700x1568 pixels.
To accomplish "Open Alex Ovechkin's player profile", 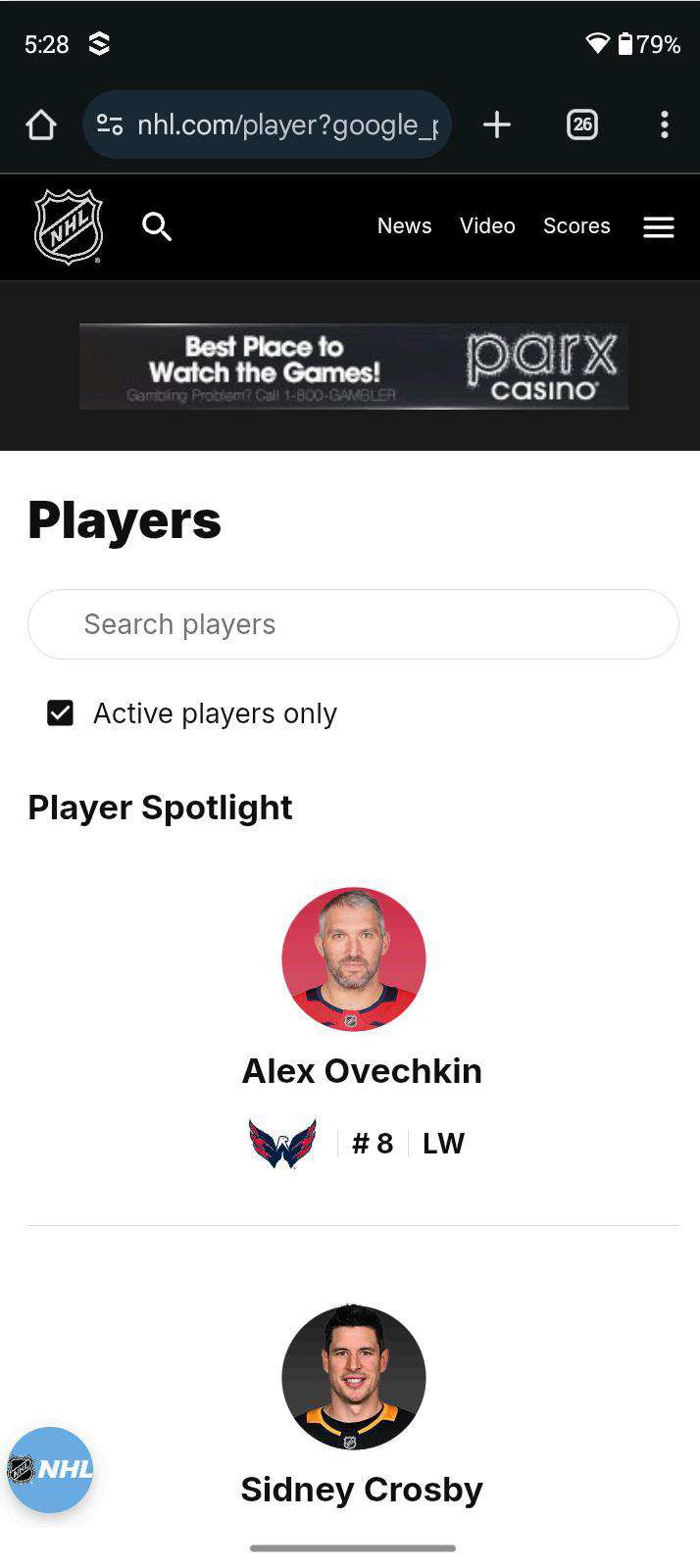I will [x=361, y=1070].
